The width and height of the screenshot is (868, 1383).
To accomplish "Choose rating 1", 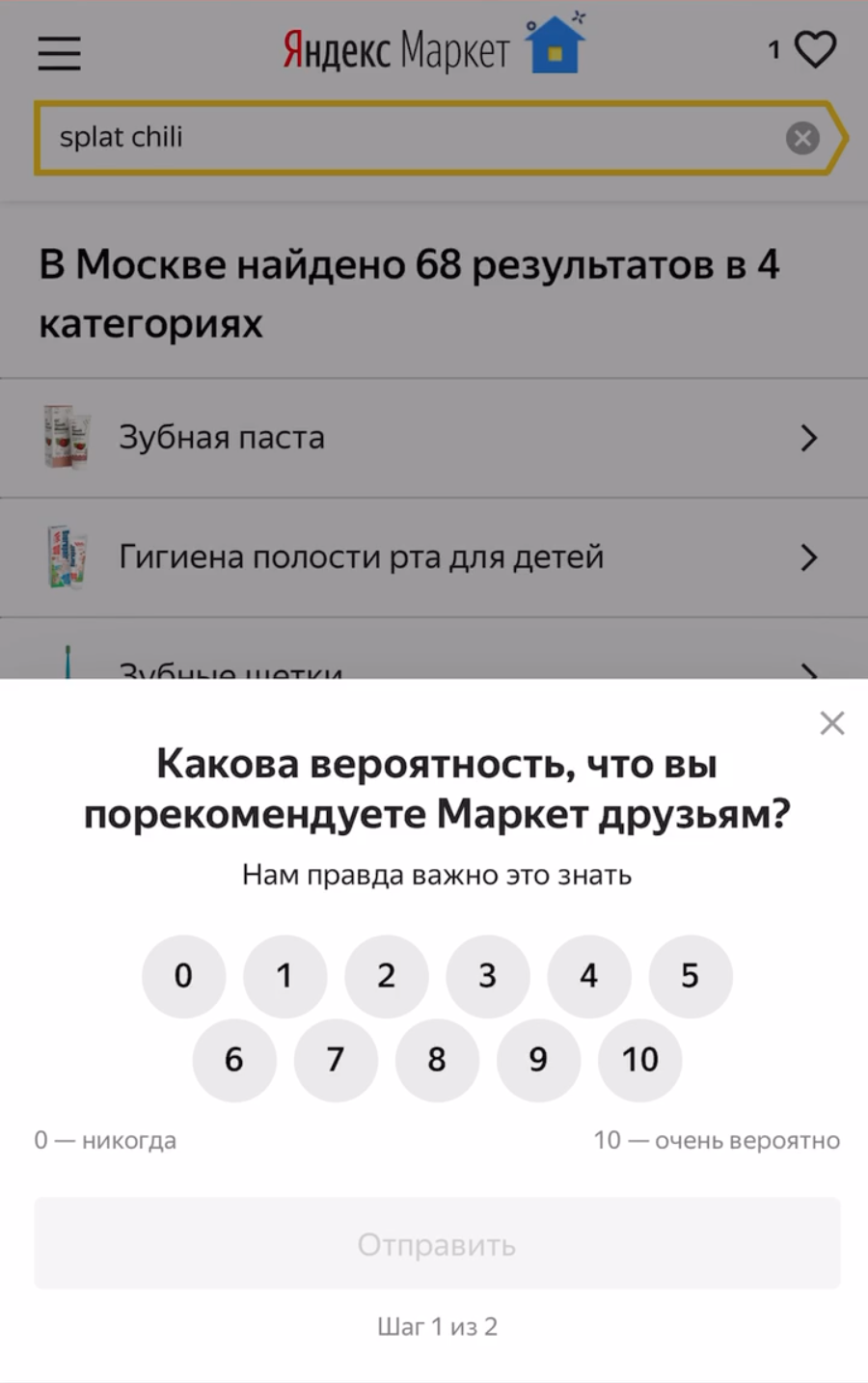I will pyautogui.click(x=285, y=976).
